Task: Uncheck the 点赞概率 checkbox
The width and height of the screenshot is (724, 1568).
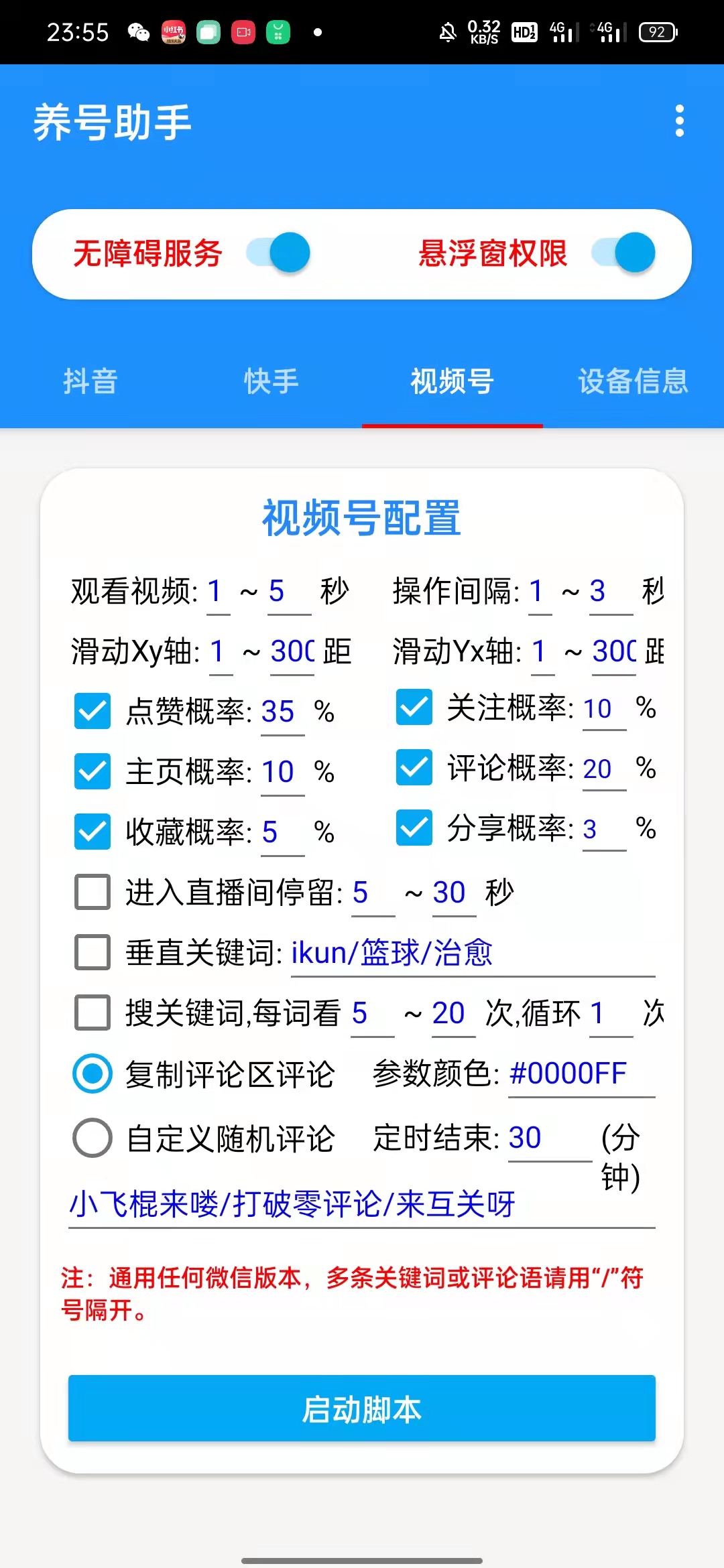Action: coord(92,712)
